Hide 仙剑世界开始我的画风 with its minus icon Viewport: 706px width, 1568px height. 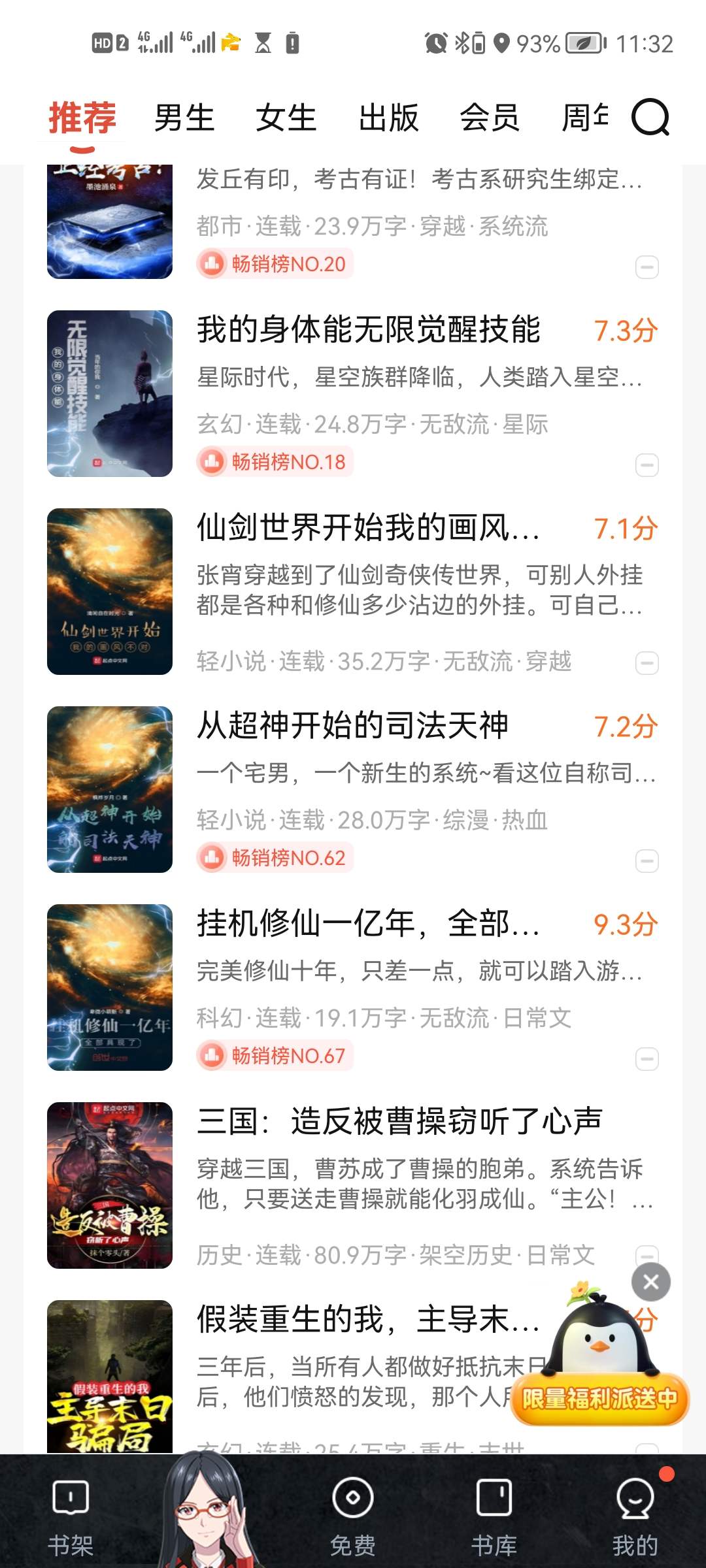[x=647, y=663]
